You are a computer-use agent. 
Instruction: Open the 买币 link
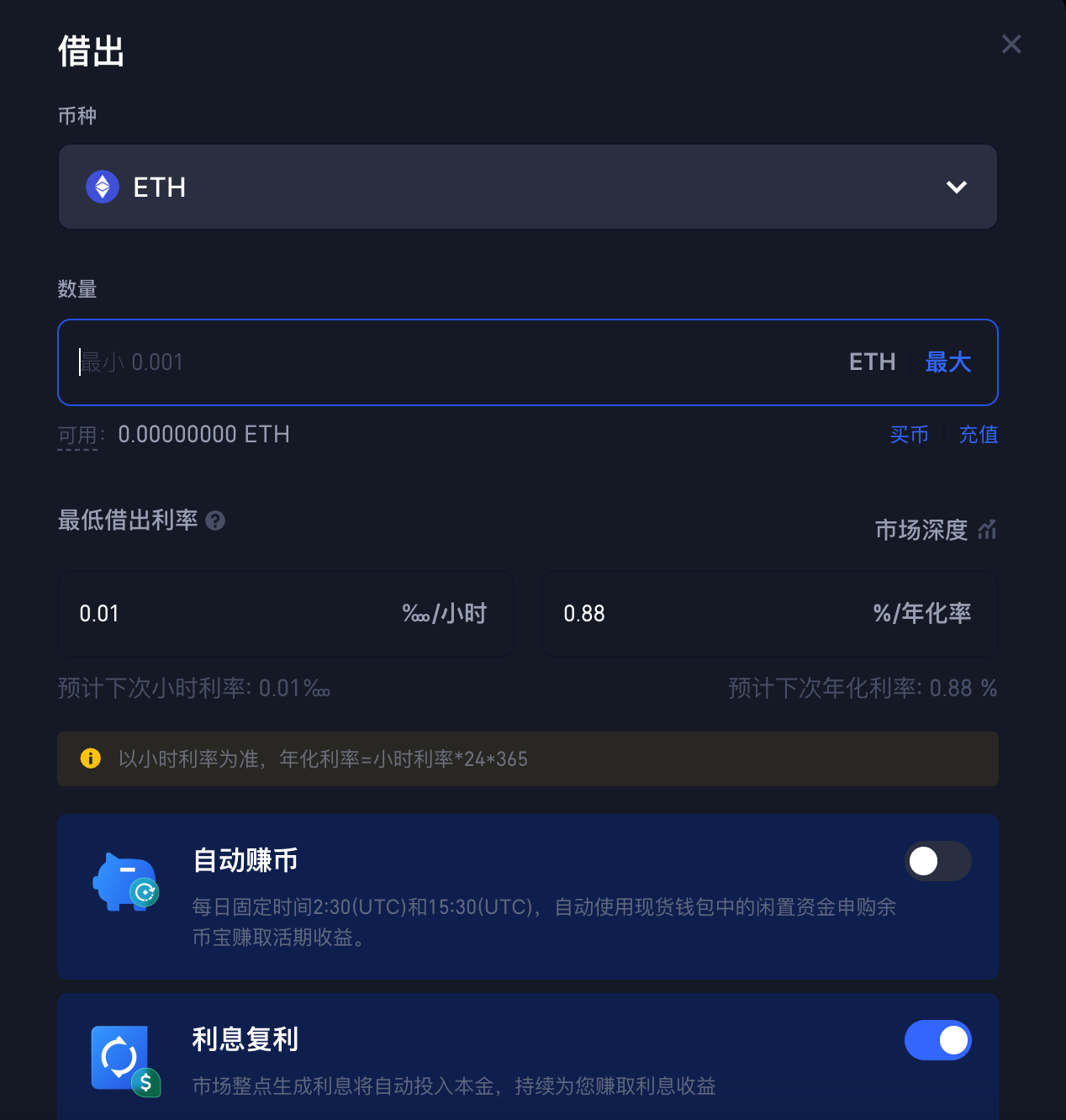pyautogui.click(x=909, y=435)
